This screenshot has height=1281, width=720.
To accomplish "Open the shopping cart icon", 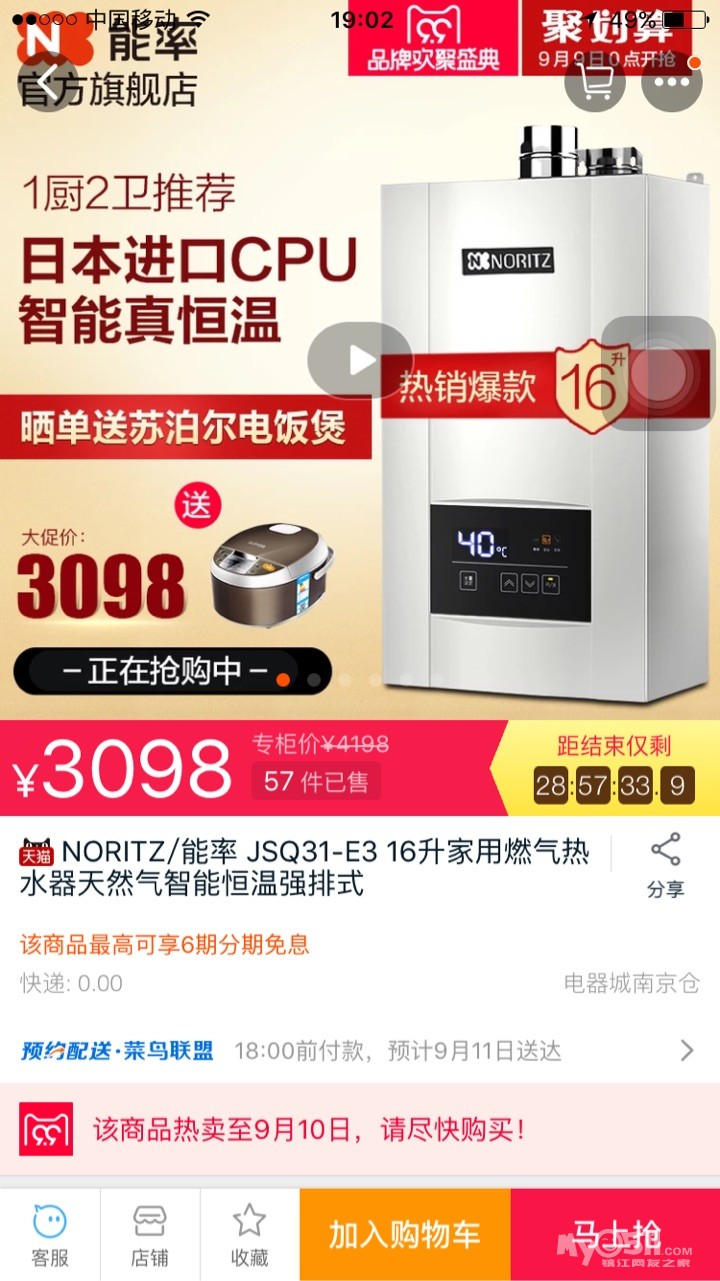I will pos(595,81).
